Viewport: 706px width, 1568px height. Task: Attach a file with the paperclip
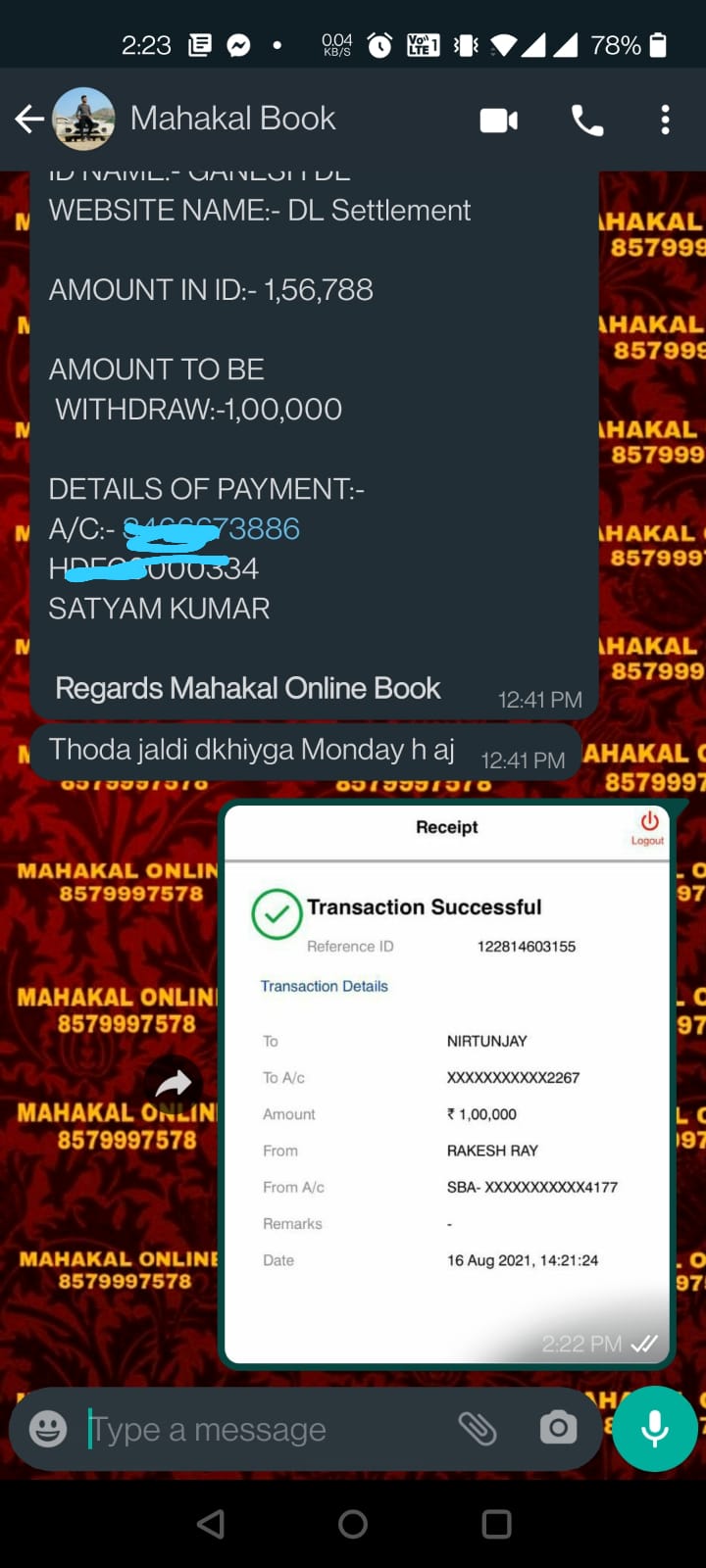[x=478, y=1429]
